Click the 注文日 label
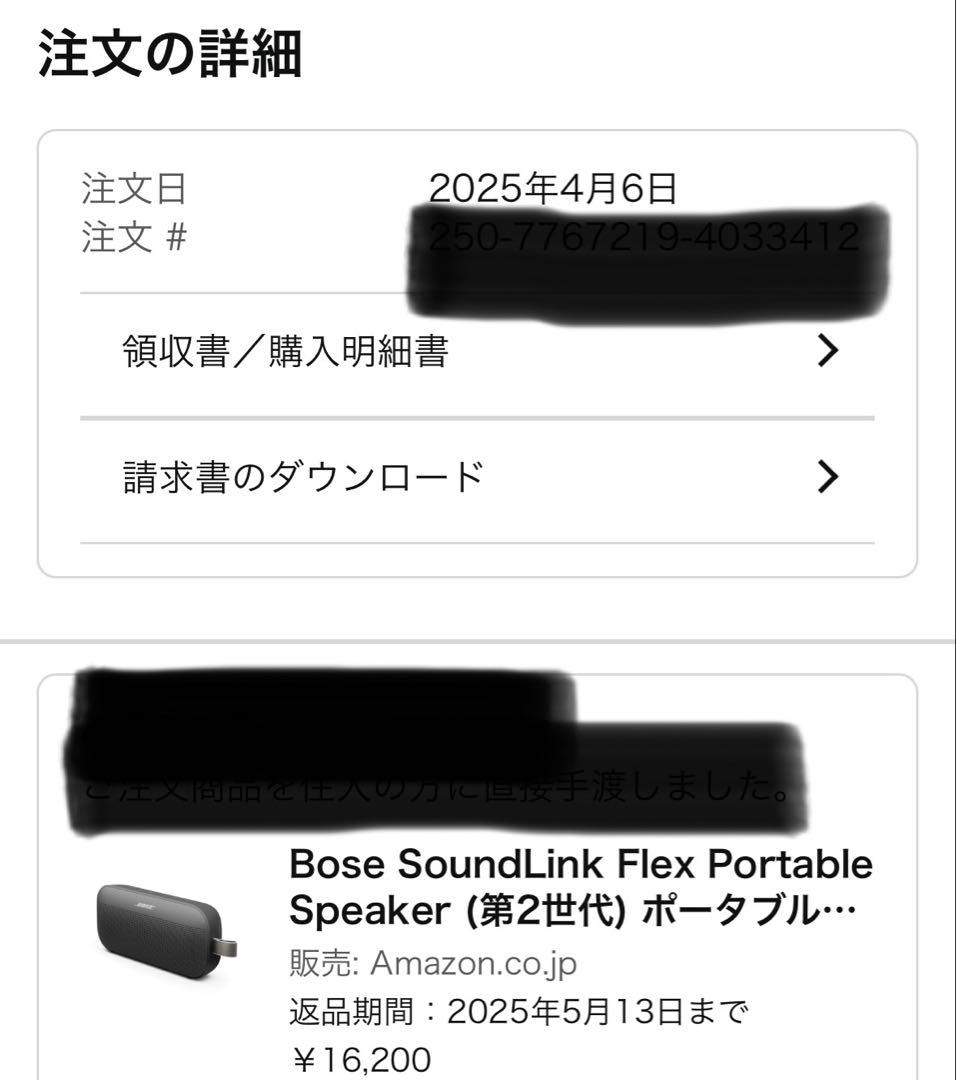The height and width of the screenshot is (1080, 956). (x=120, y=185)
